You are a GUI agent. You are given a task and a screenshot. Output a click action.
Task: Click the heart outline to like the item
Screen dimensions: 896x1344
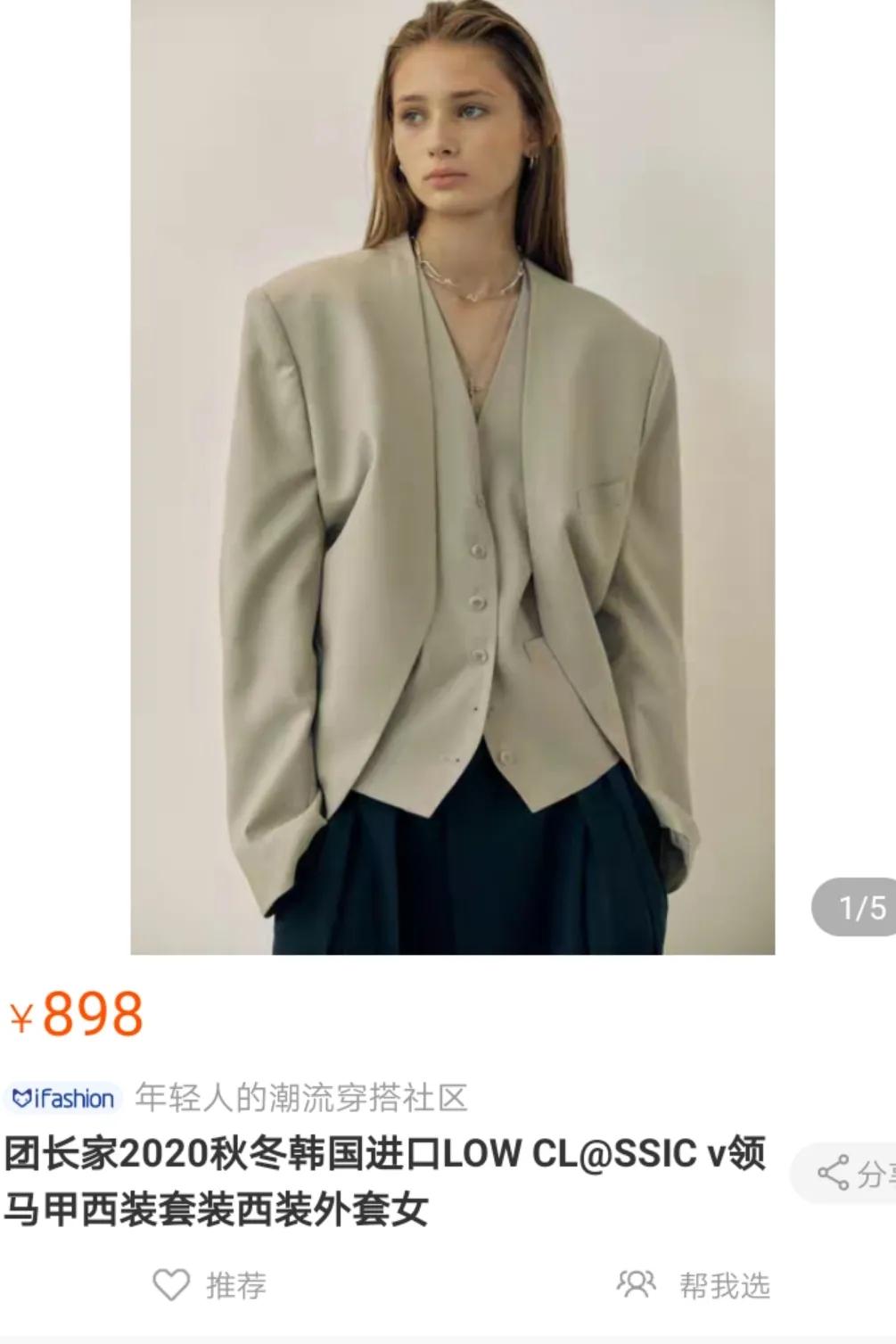pyautogui.click(x=168, y=1284)
